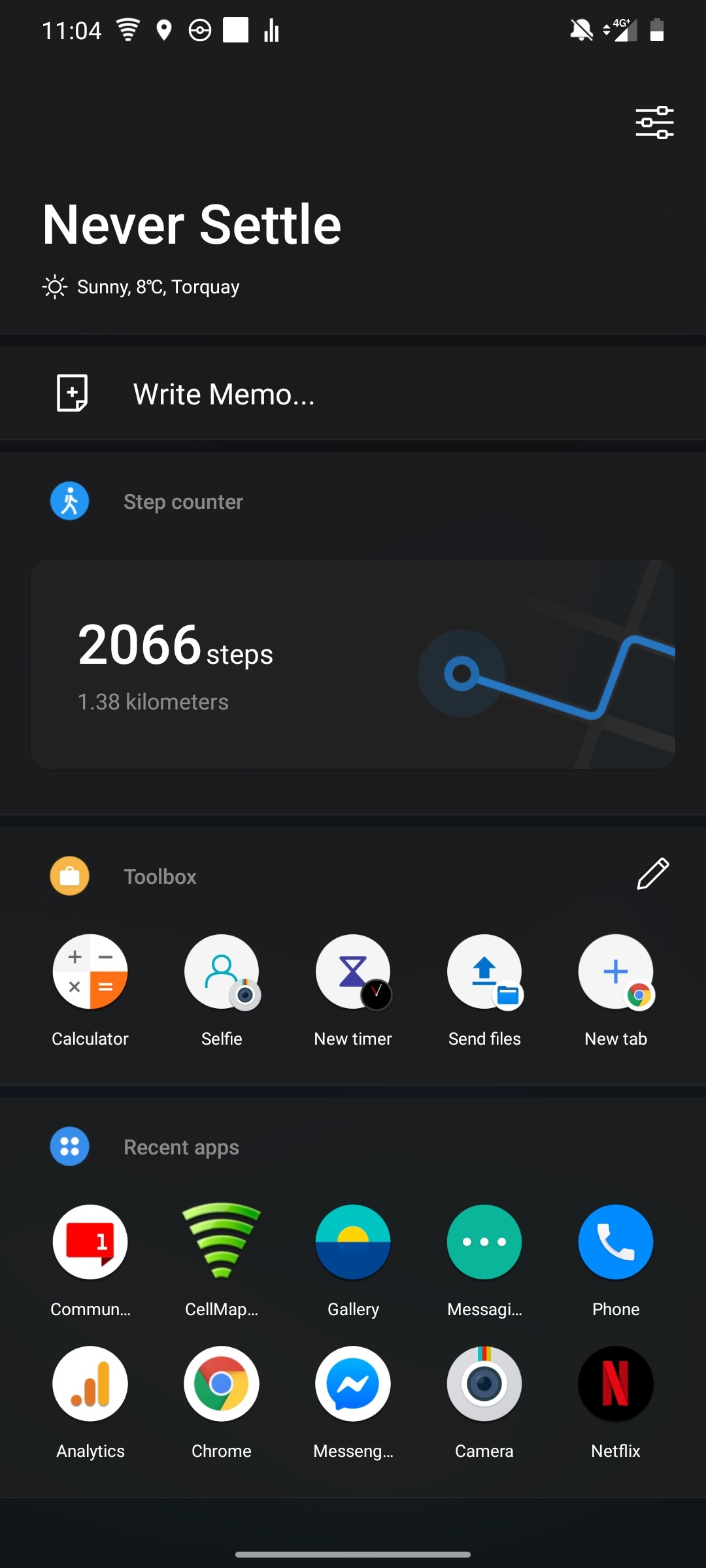This screenshot has width=706, height=1568.
Task: Launch CellMapper from recent apps
Action: point(222,1243)
